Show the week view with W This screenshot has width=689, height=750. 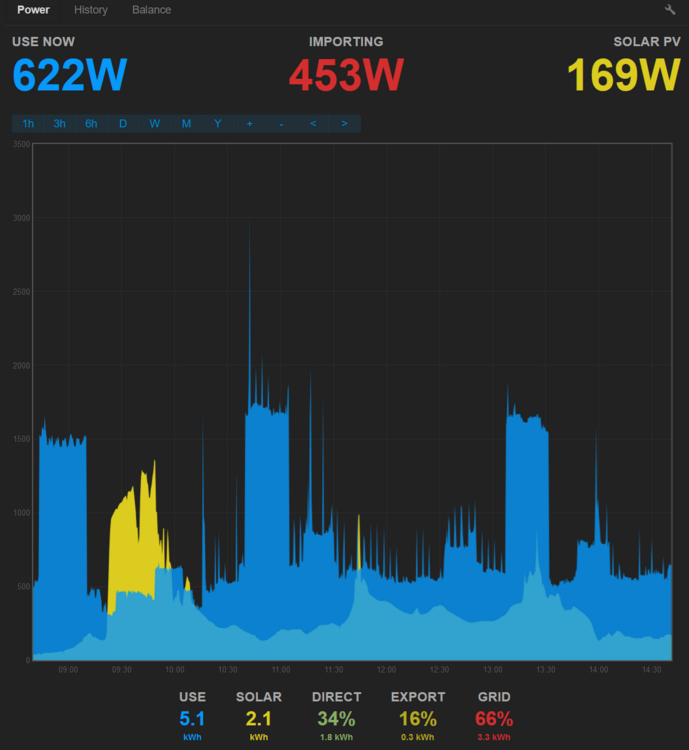(x=154, y=124)
